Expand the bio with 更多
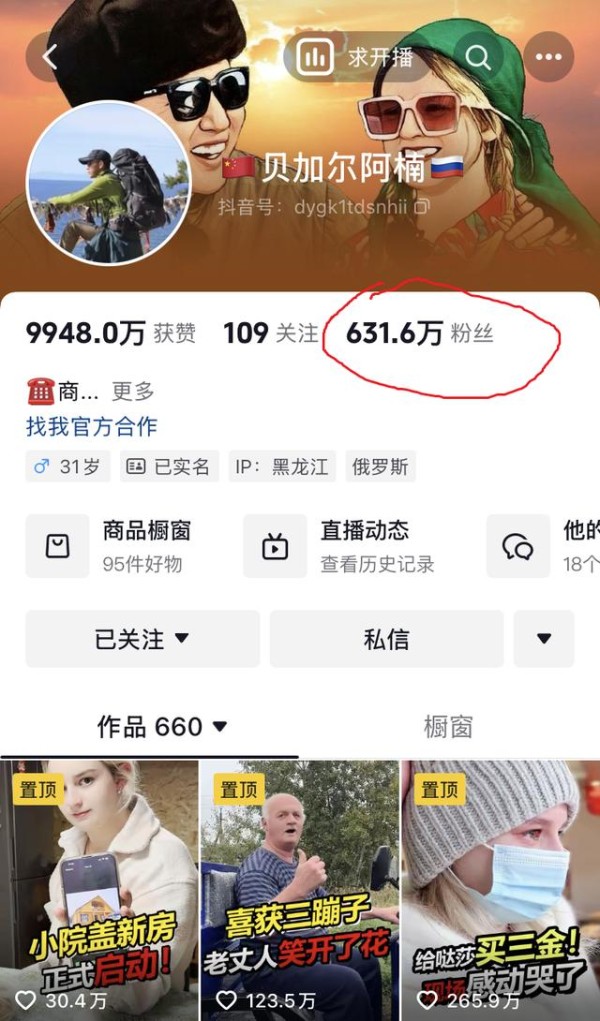Viewport: 600px width, 1021px height. point(133,391)
